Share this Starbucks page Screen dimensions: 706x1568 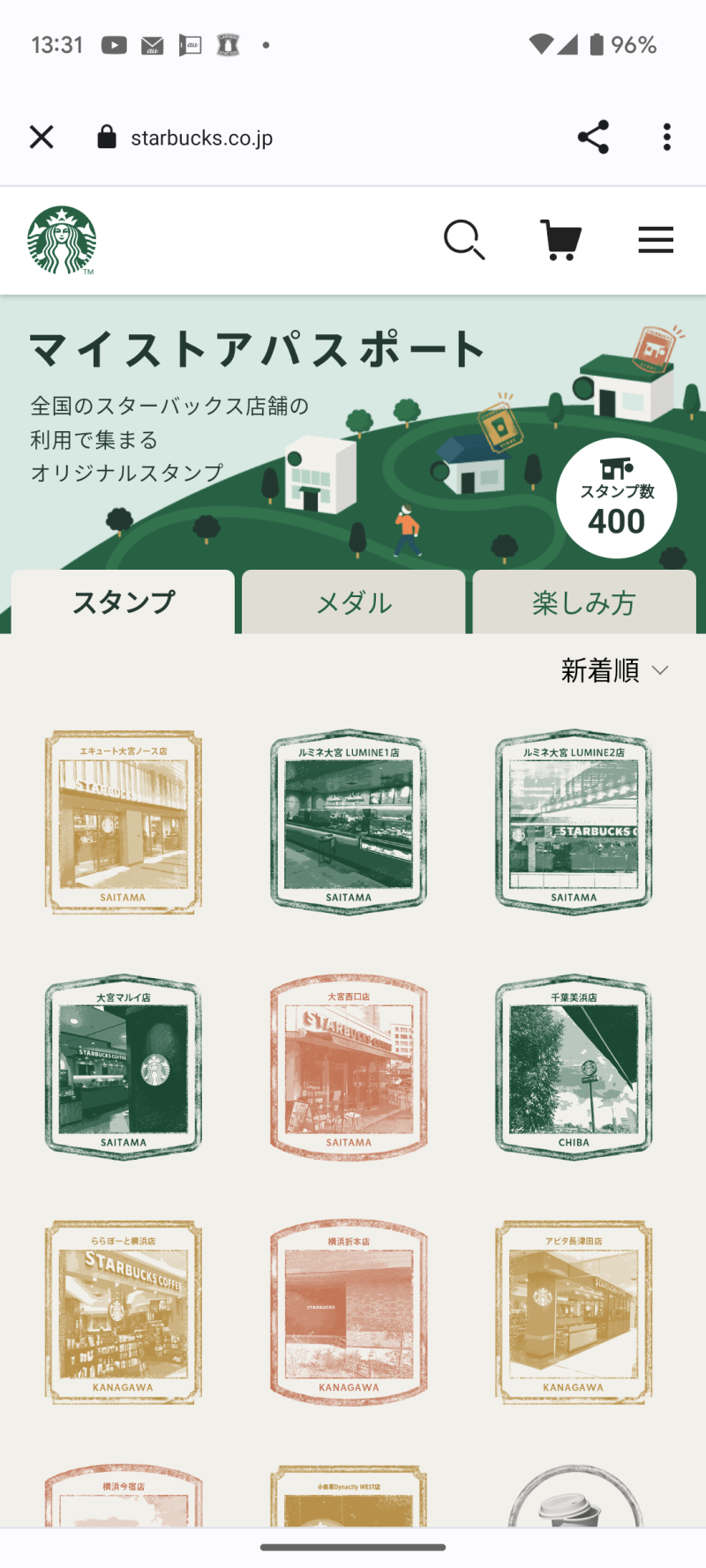pos(593,137)
